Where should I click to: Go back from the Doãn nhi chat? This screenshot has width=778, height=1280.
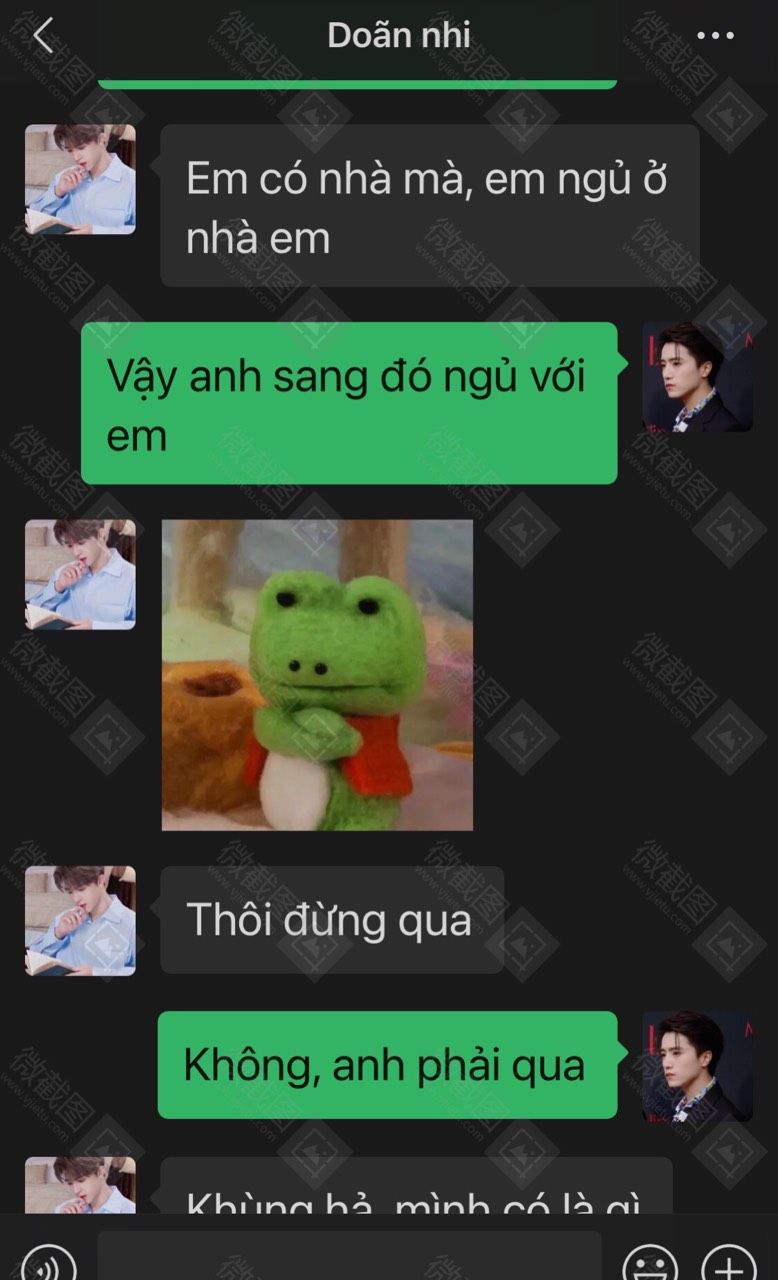(42, 36)
